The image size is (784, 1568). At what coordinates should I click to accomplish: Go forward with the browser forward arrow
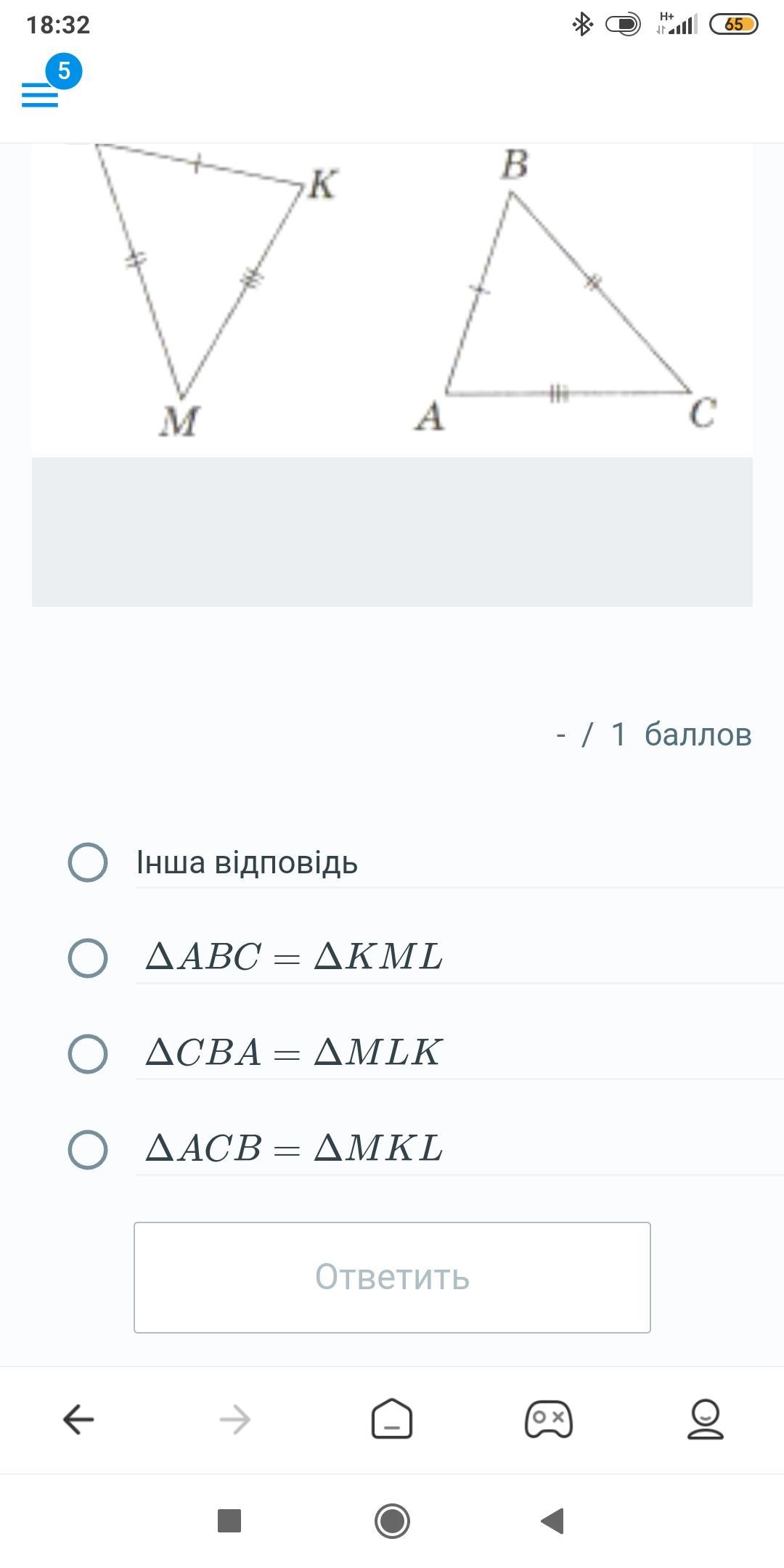tap(235, 1419)
